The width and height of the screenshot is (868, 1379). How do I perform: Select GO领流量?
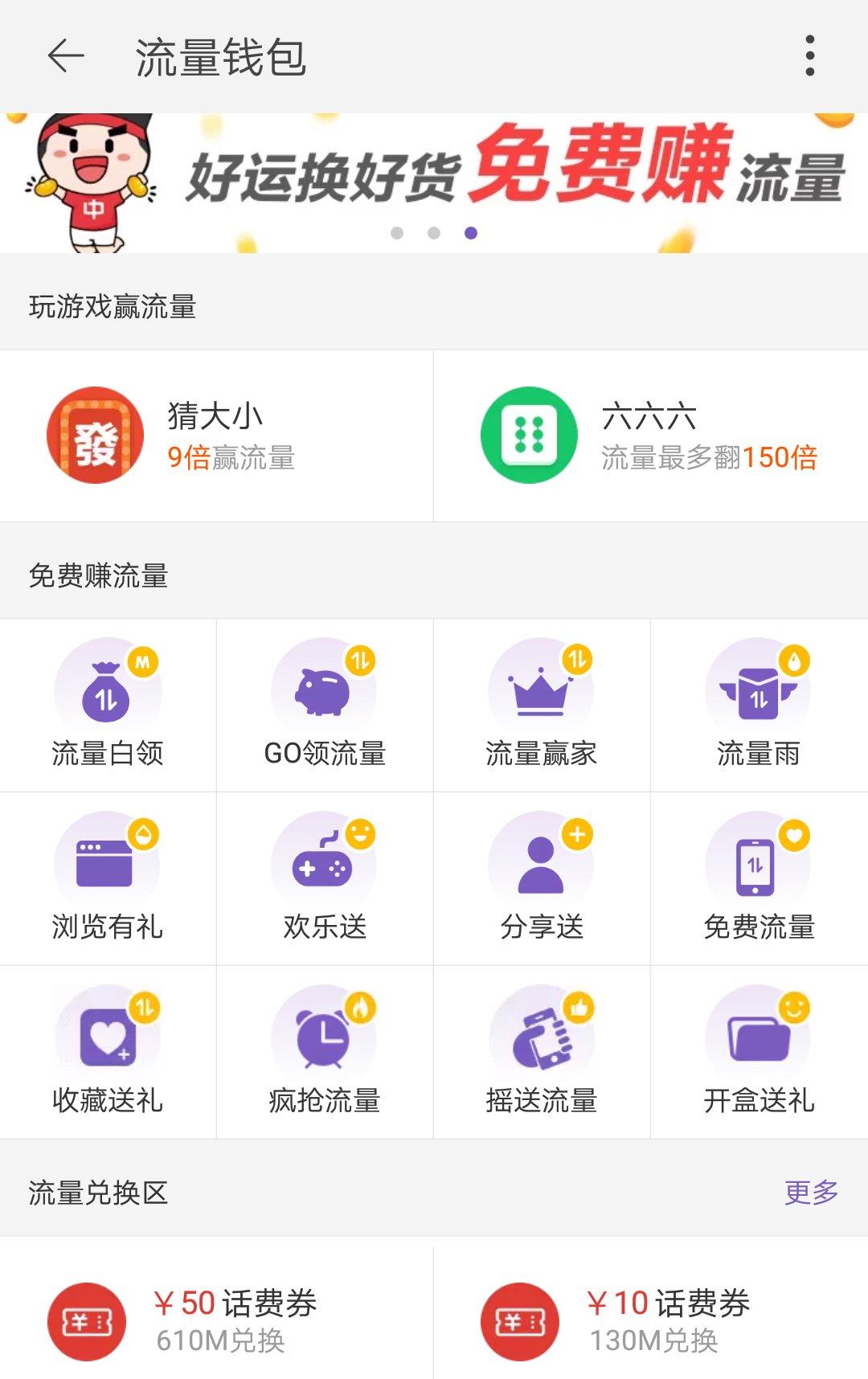(x=325, y=705)
